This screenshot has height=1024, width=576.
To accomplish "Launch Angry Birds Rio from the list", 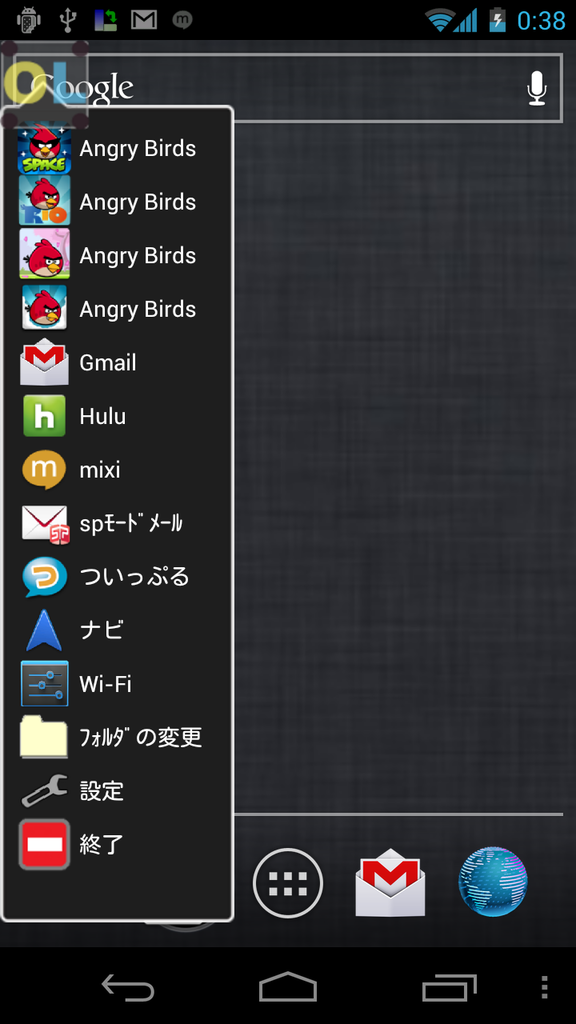I will coord(118,202).
